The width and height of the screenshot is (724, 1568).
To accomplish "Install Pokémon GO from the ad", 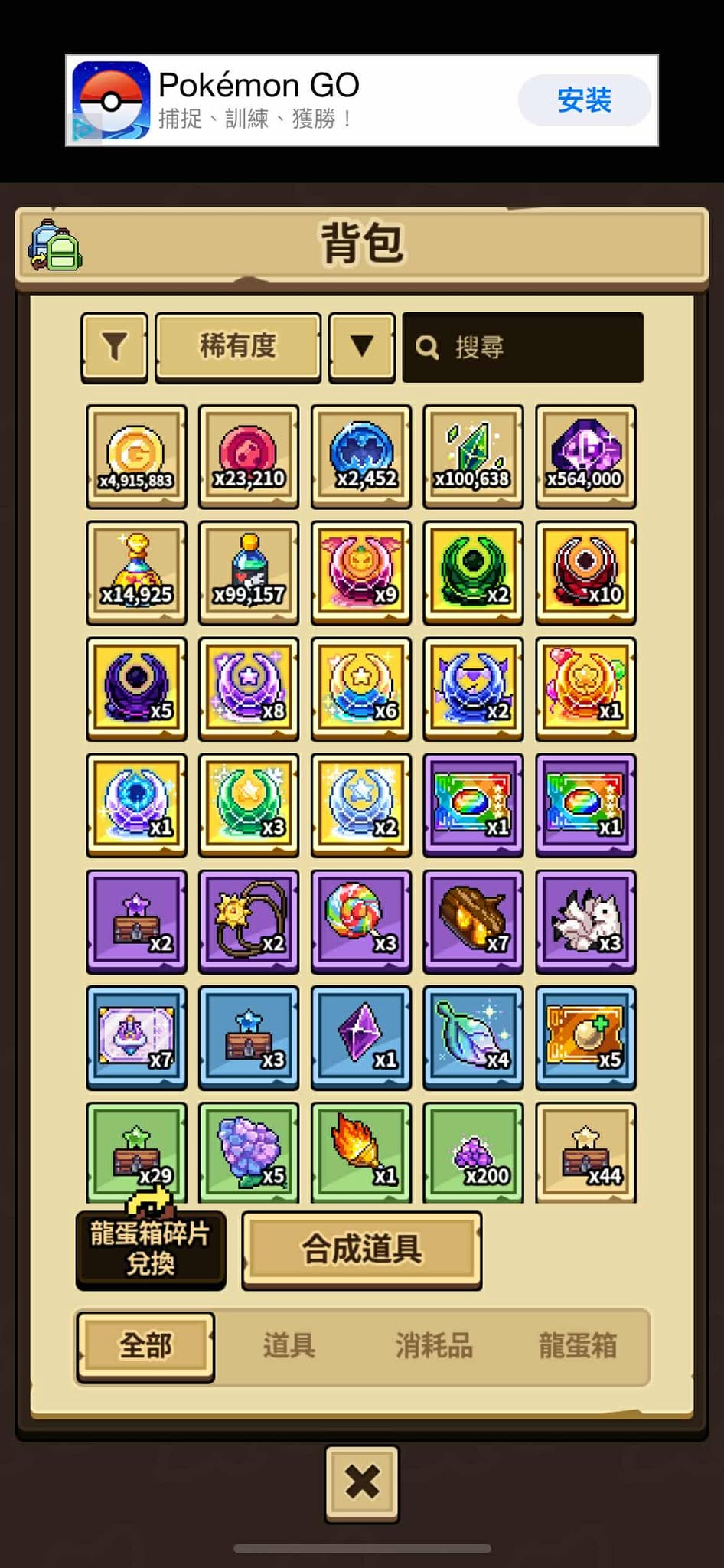I will pos(584,100).
